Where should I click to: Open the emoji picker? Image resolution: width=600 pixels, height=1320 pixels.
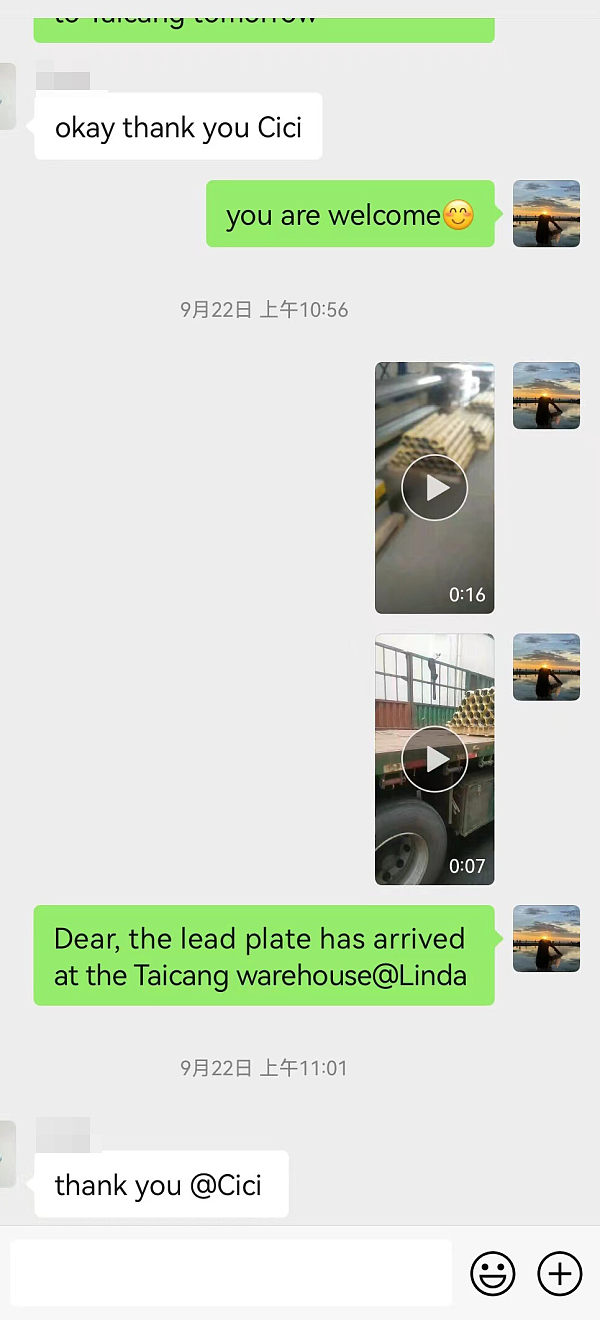[492, 1273]
